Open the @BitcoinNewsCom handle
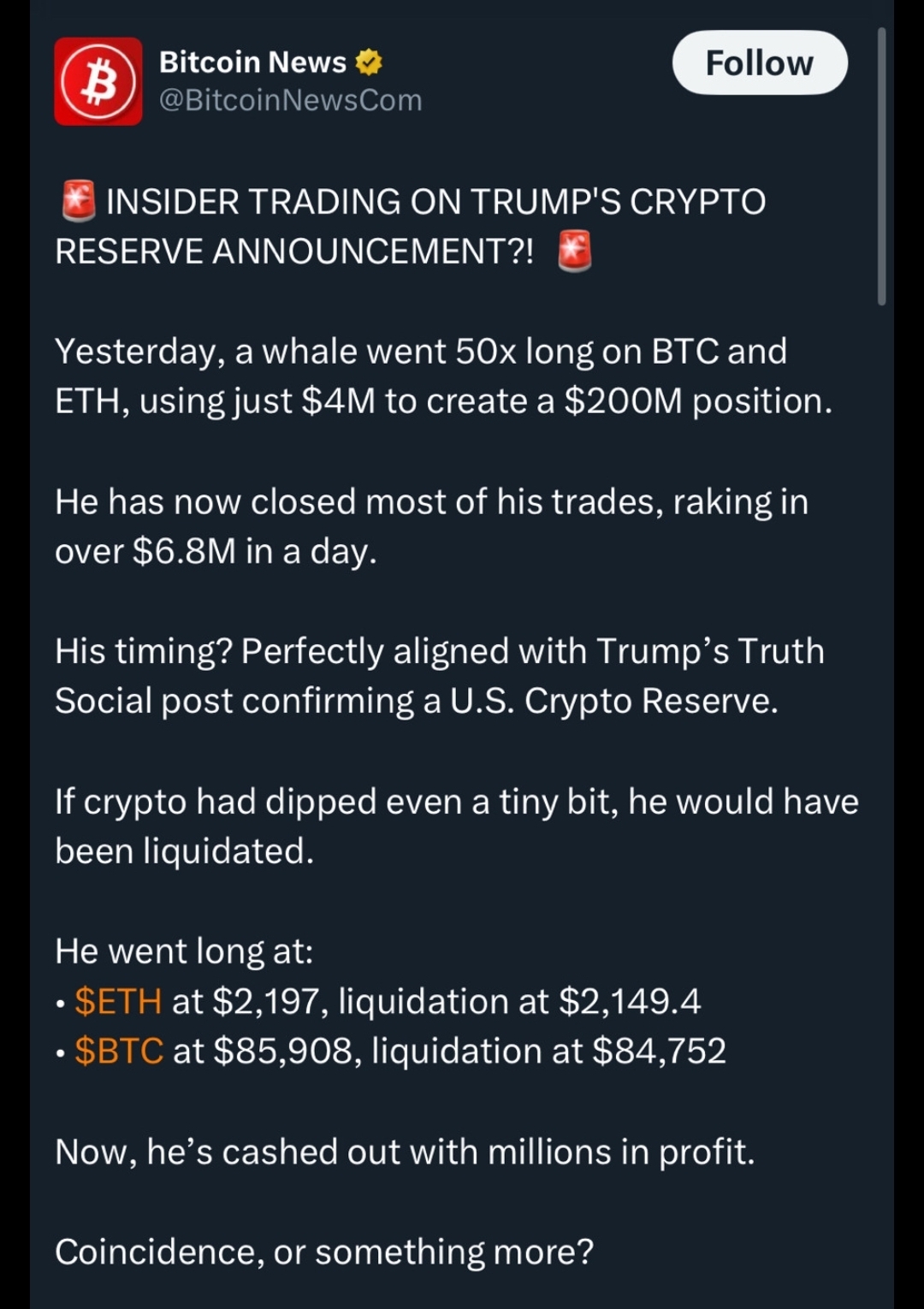Screen dimensions: 924x1309 (x=291, y=100)
